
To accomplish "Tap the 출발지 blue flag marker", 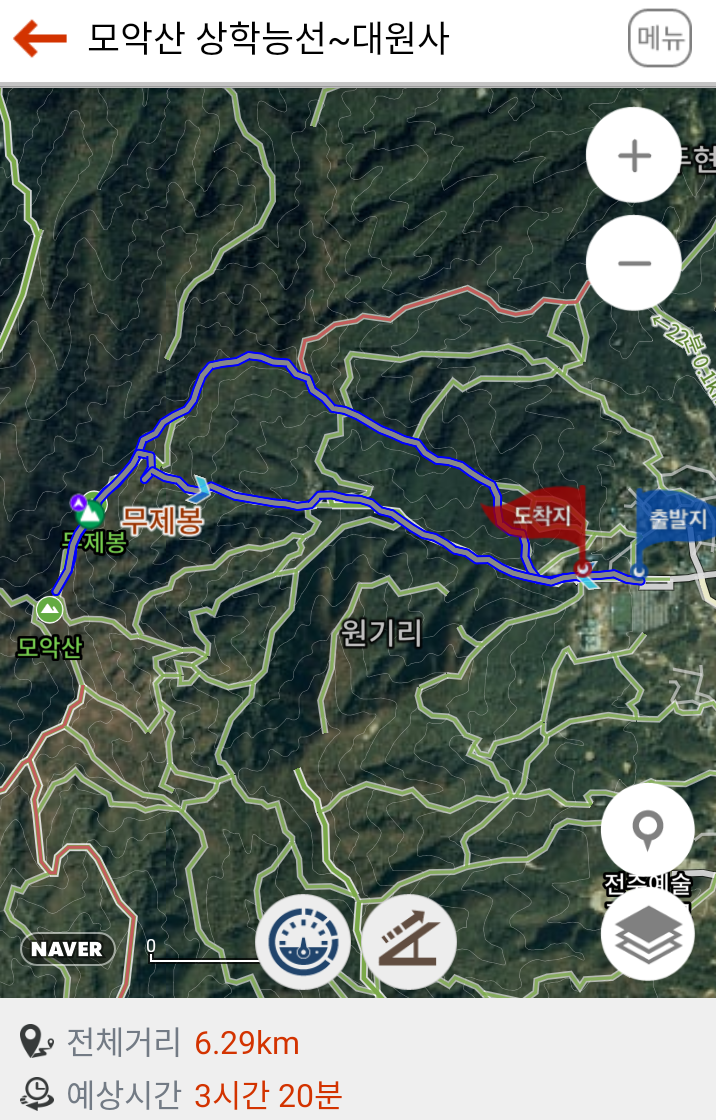I will click(x=674, y=518).
